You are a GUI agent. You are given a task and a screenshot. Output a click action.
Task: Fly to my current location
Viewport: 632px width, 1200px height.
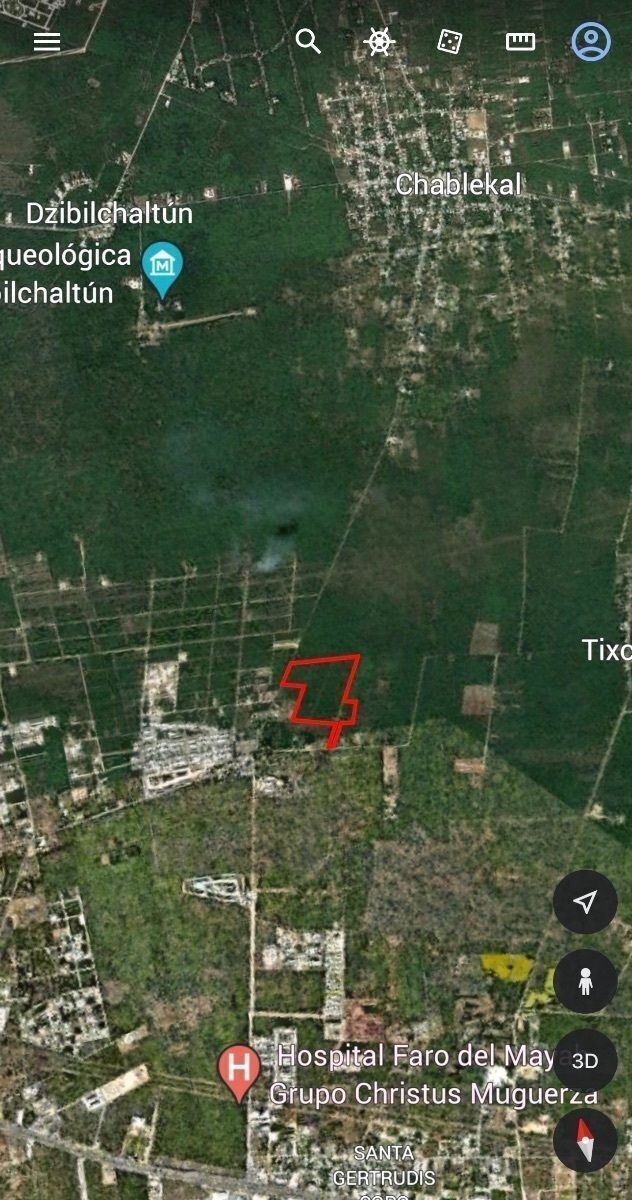click(585, 902)
